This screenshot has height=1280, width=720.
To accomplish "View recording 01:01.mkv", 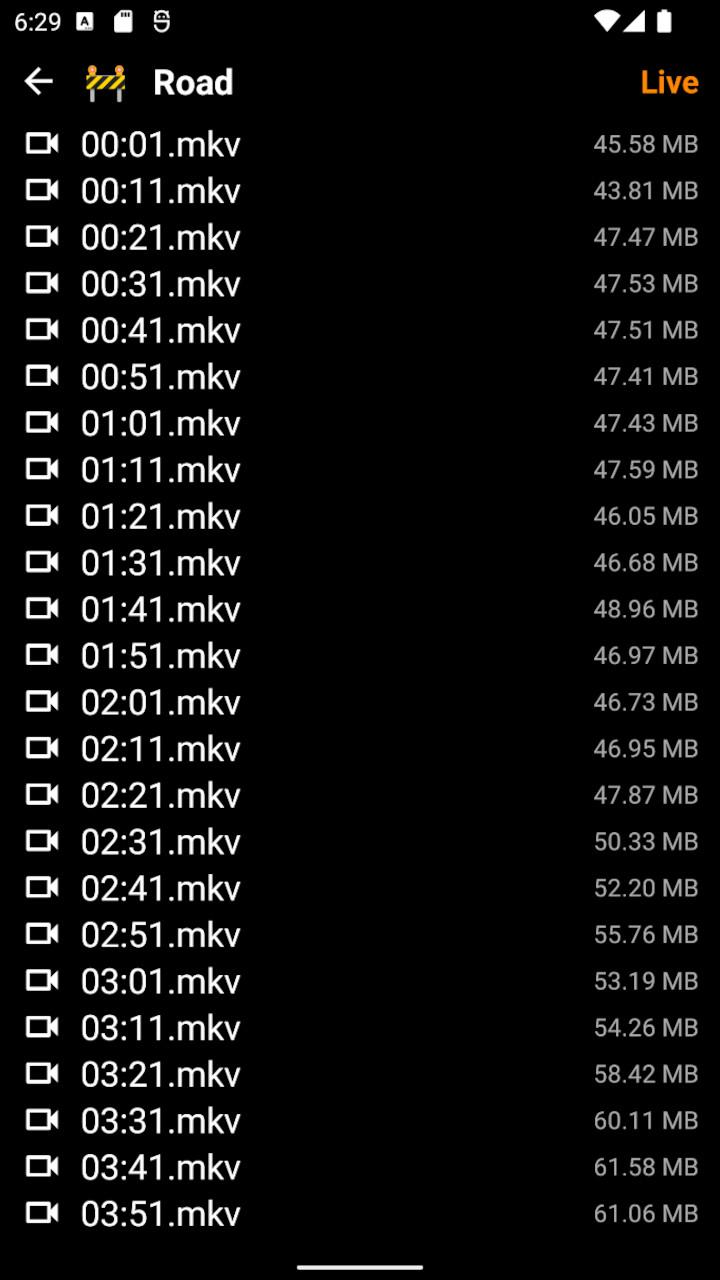I will (x=160, y=423).
